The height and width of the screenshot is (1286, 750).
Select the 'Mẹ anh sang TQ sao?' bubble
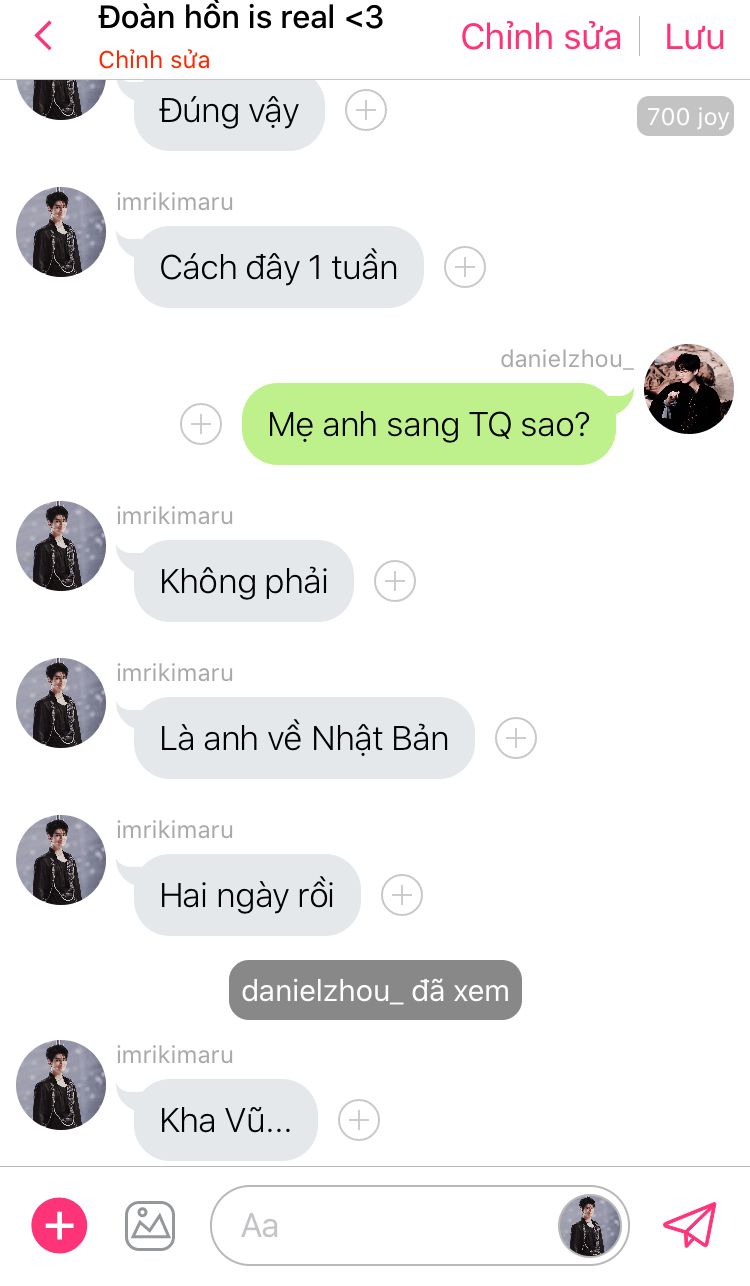point(429,424)
